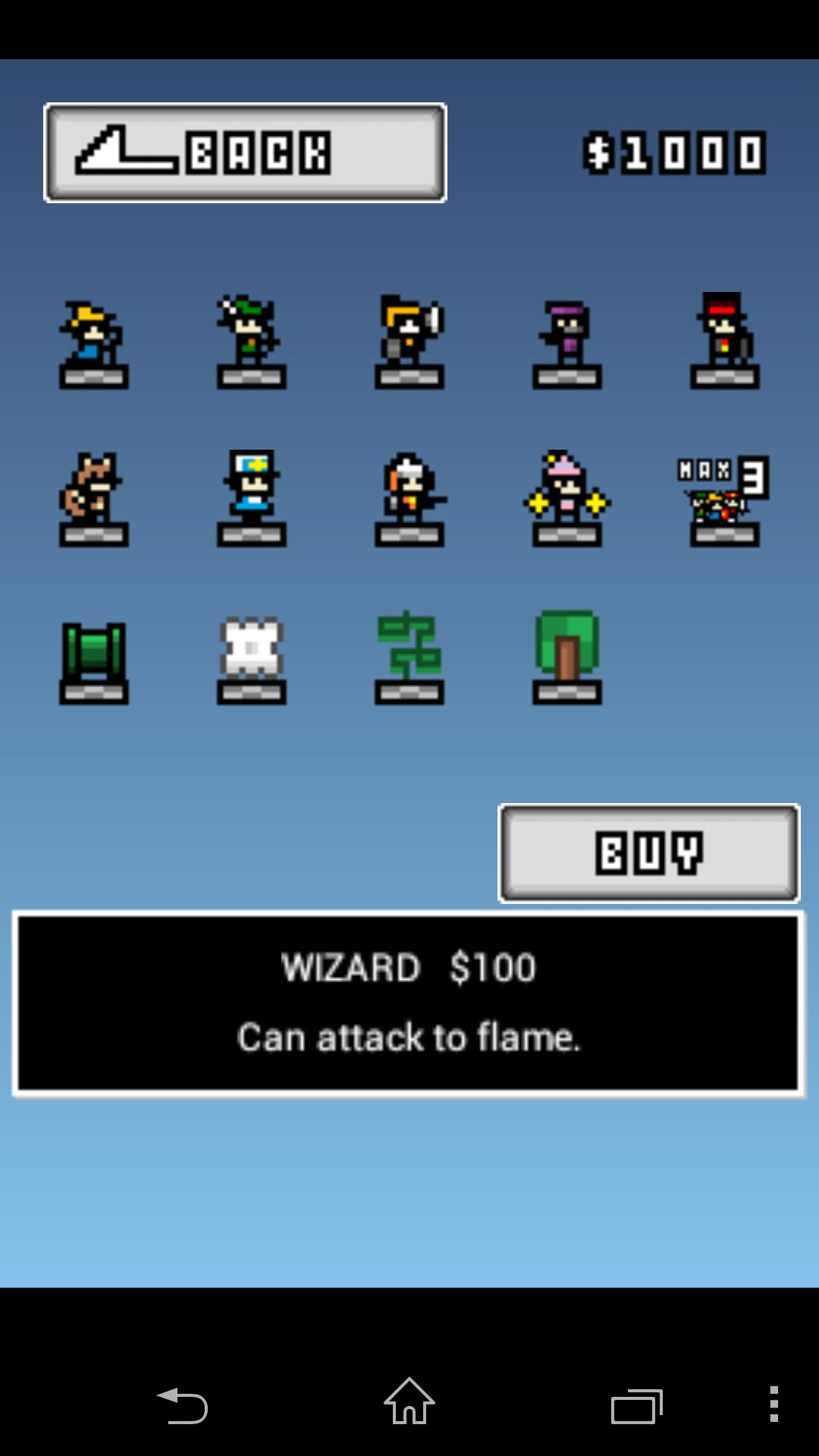The image size is (819, 1456).
Task: Select the rifle soldier unit
Action: pos(409,500)
